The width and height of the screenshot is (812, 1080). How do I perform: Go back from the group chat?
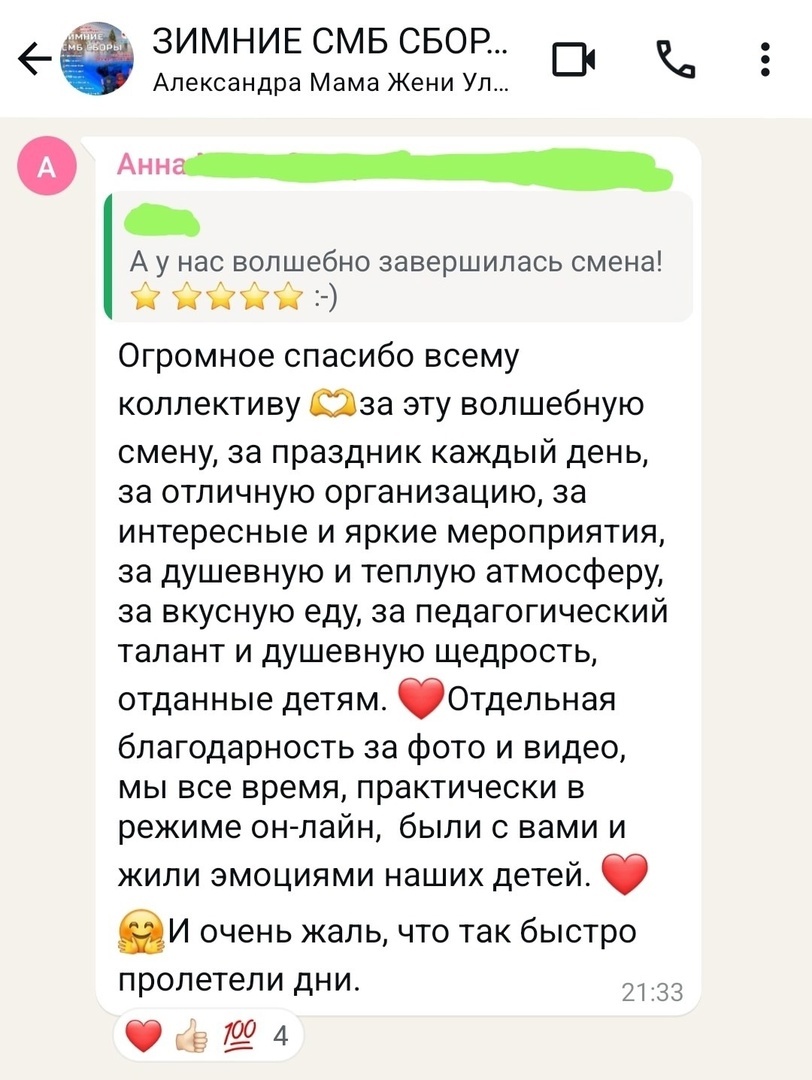35,61
